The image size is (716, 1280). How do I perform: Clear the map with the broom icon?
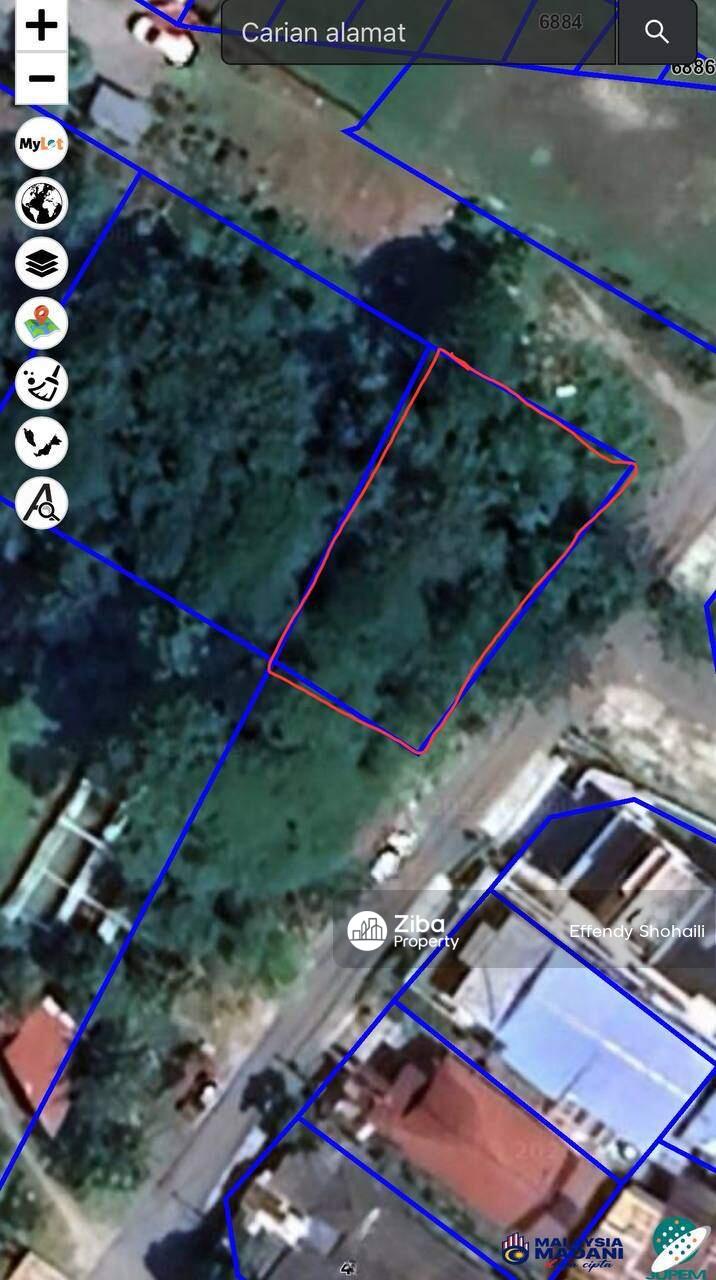point(42,383)
